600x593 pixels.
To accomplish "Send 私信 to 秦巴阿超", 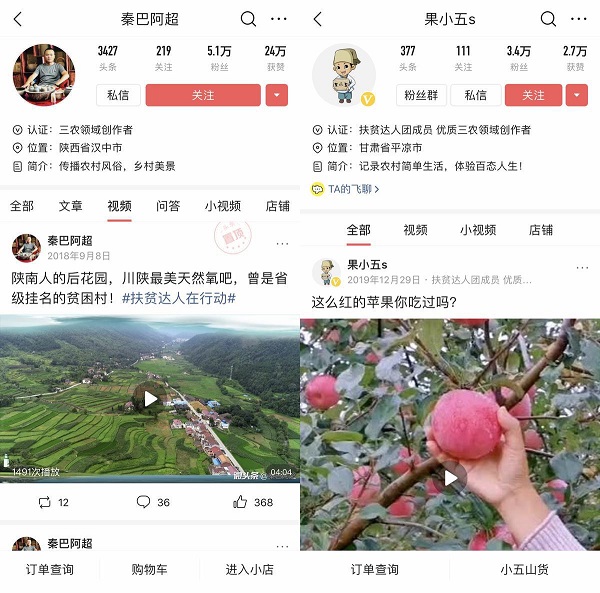I will [118, 95].
